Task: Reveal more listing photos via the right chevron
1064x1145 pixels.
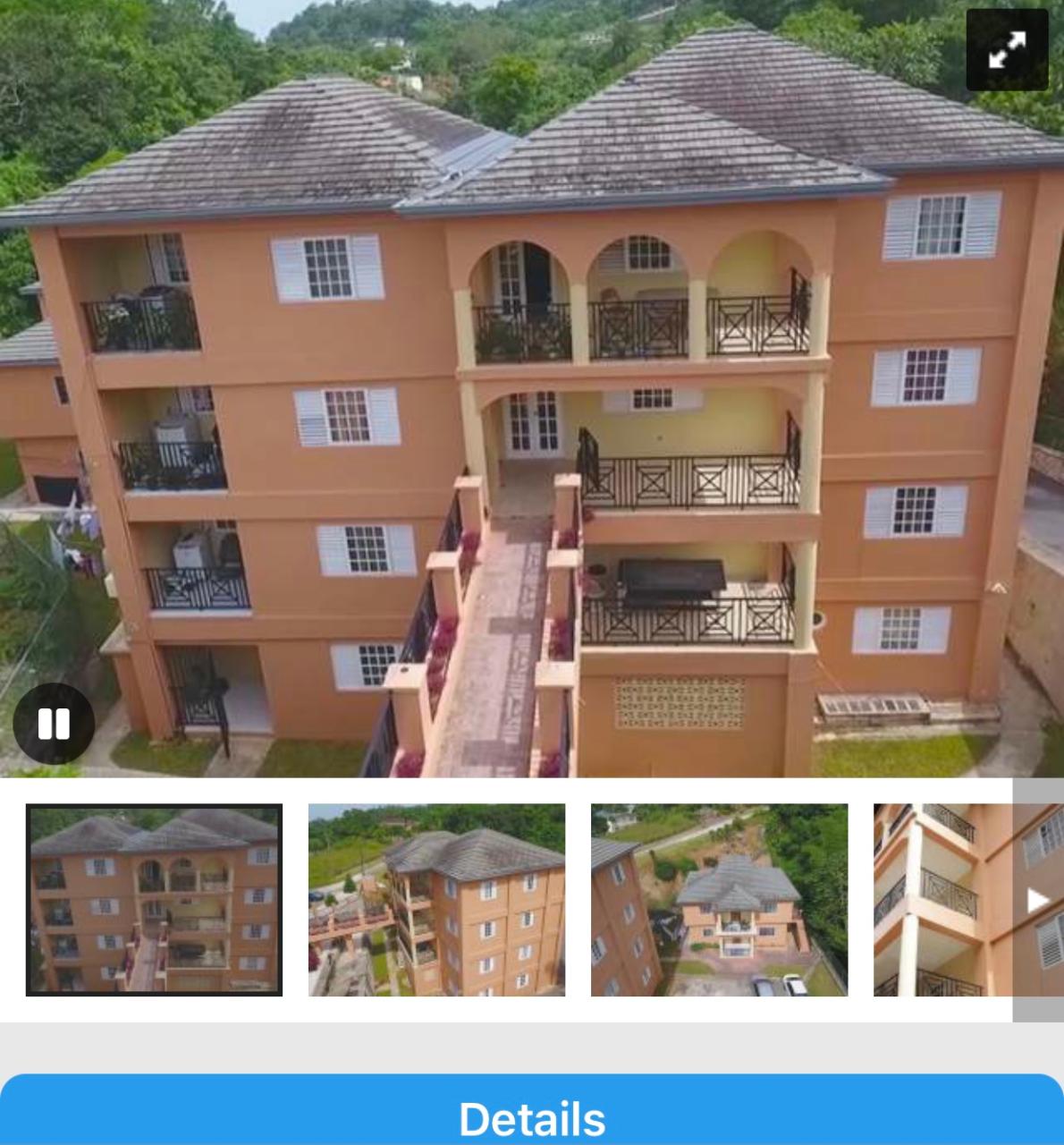Action: 1037,897
